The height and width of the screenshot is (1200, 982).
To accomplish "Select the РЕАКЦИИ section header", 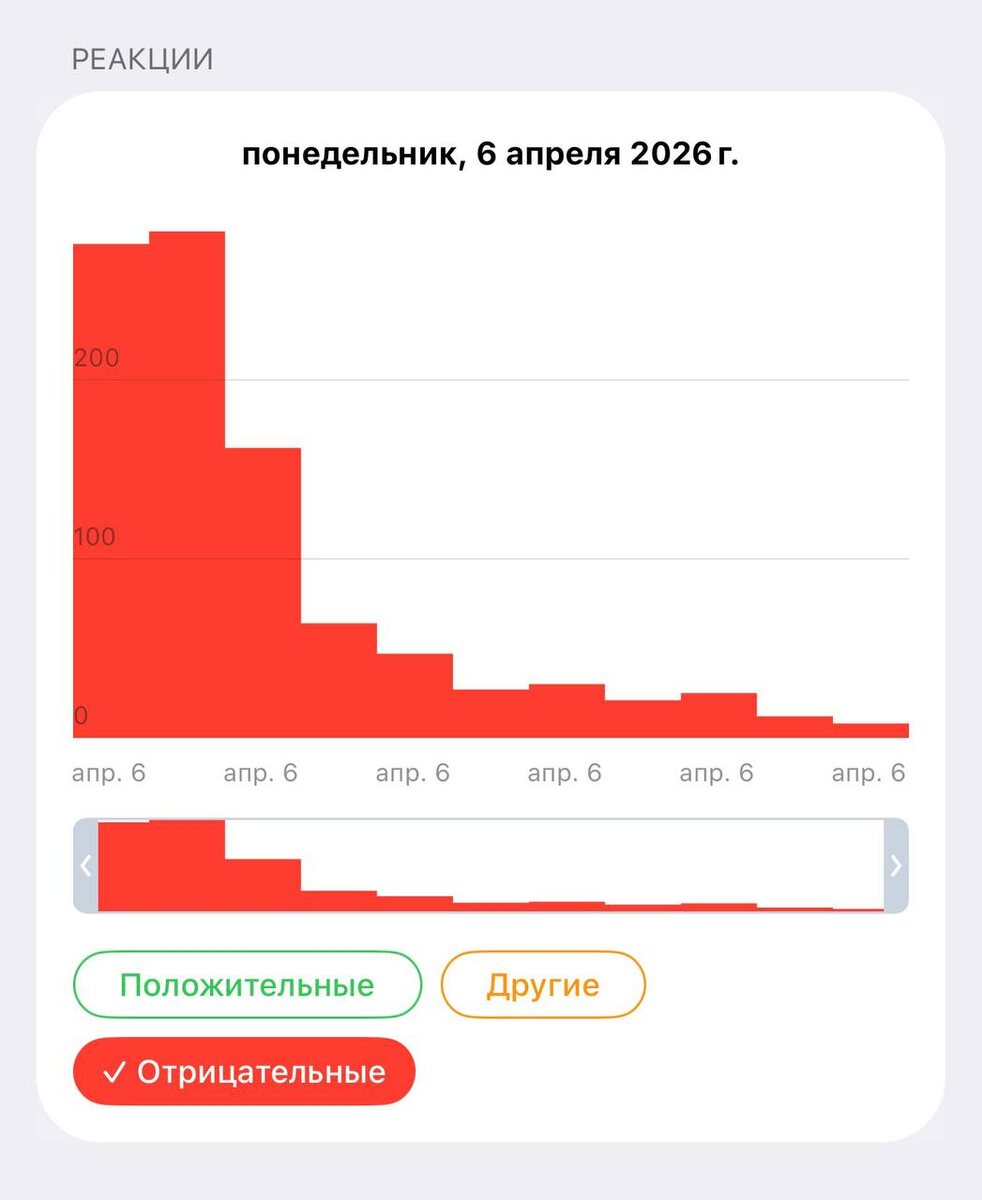I will tap(141, 58).
